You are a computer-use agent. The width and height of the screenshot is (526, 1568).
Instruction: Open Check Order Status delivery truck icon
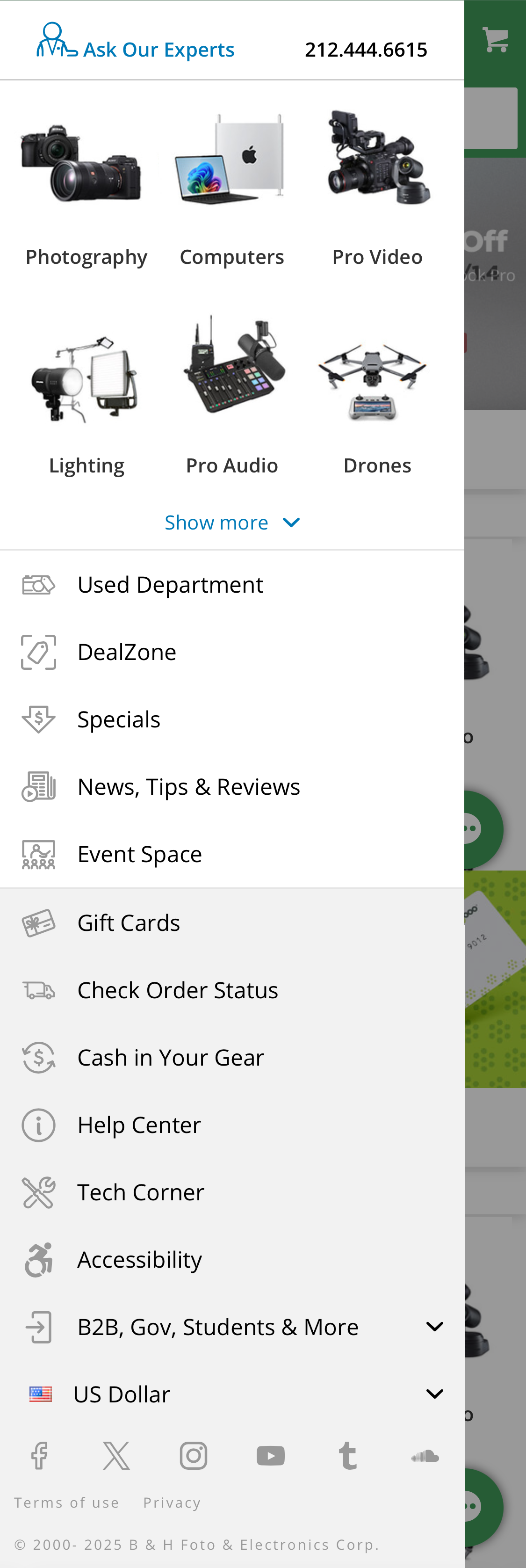(x=38, y=990)
